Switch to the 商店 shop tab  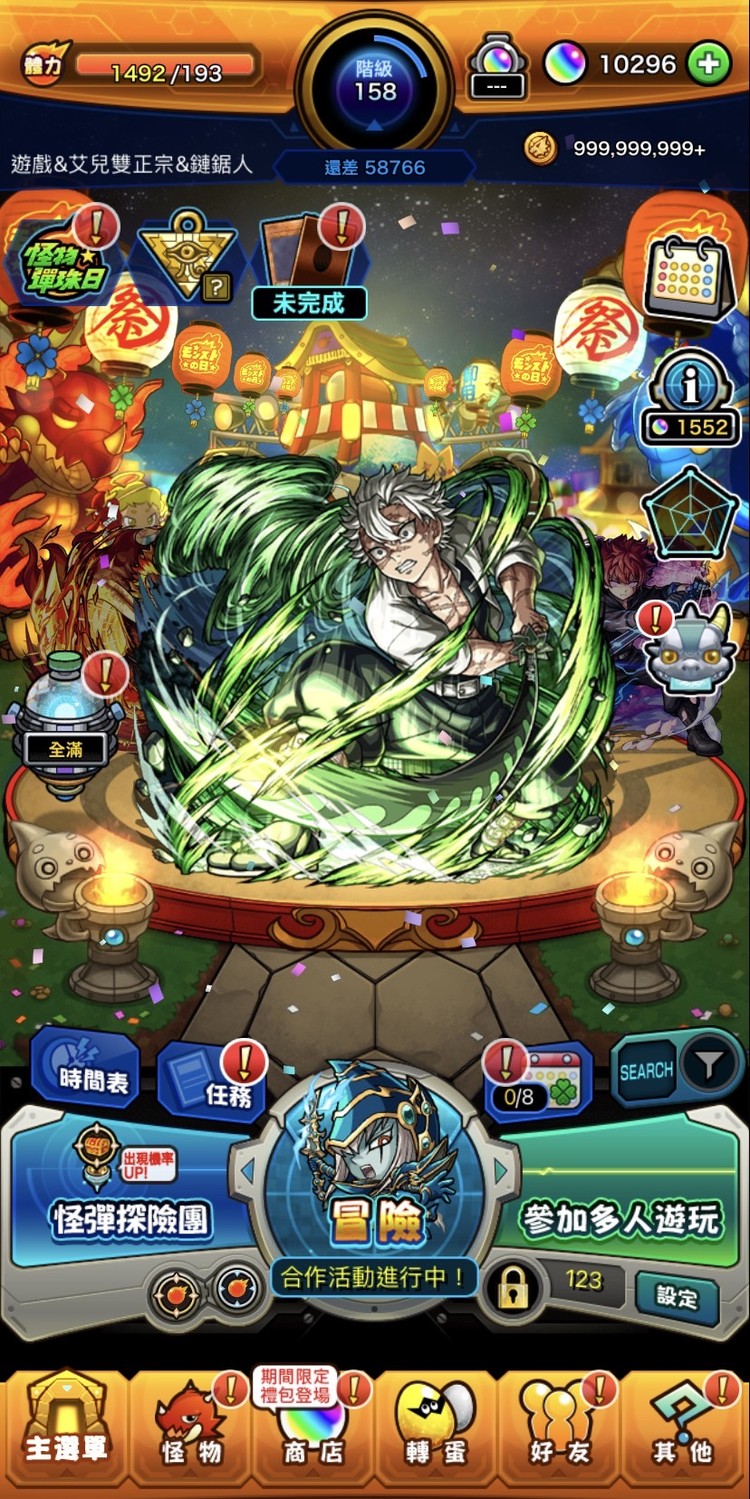tap(310, 1432)
